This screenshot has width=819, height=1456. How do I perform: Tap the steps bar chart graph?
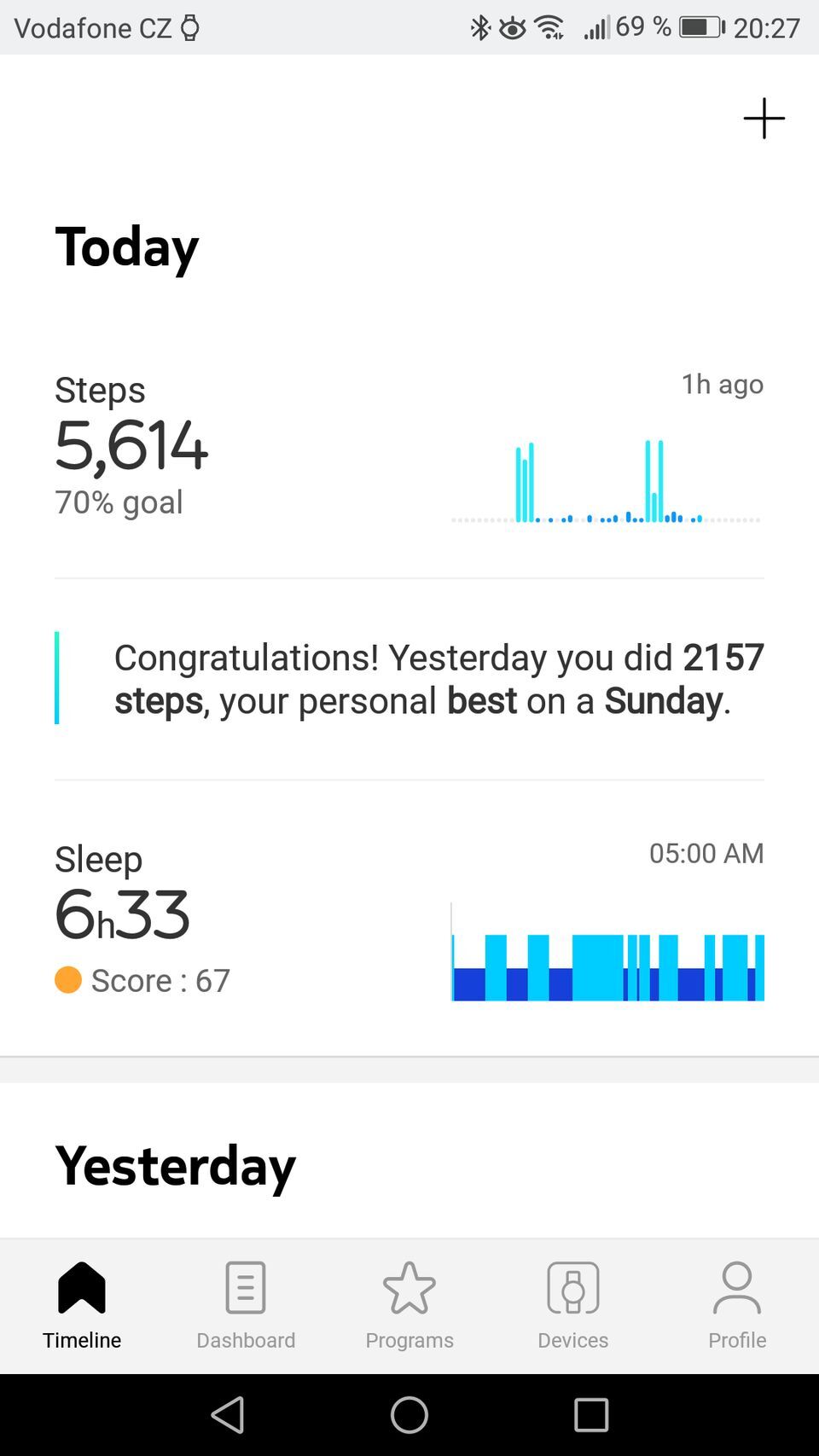pyautogui.click(x=606, y=482)
